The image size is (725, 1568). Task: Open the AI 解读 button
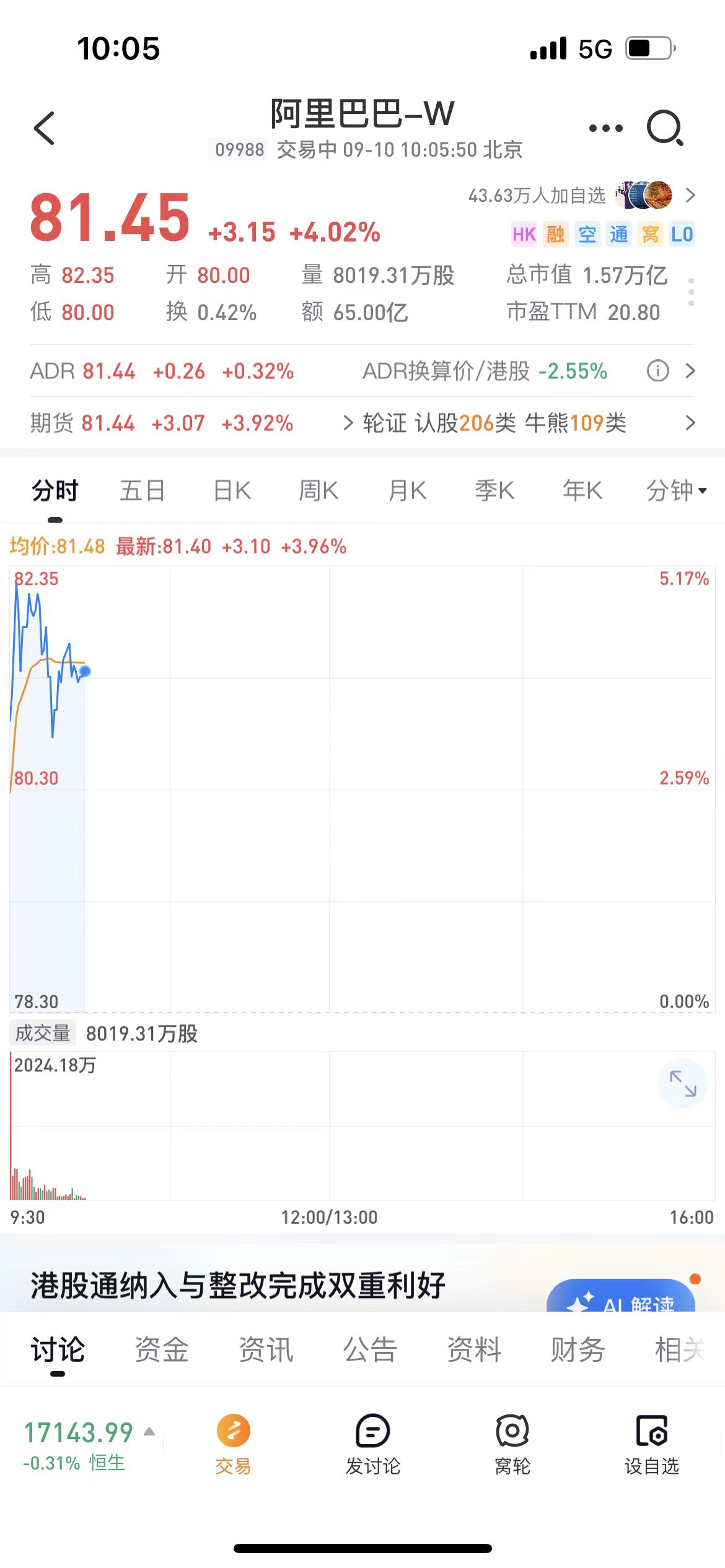tap(621, 1296)
